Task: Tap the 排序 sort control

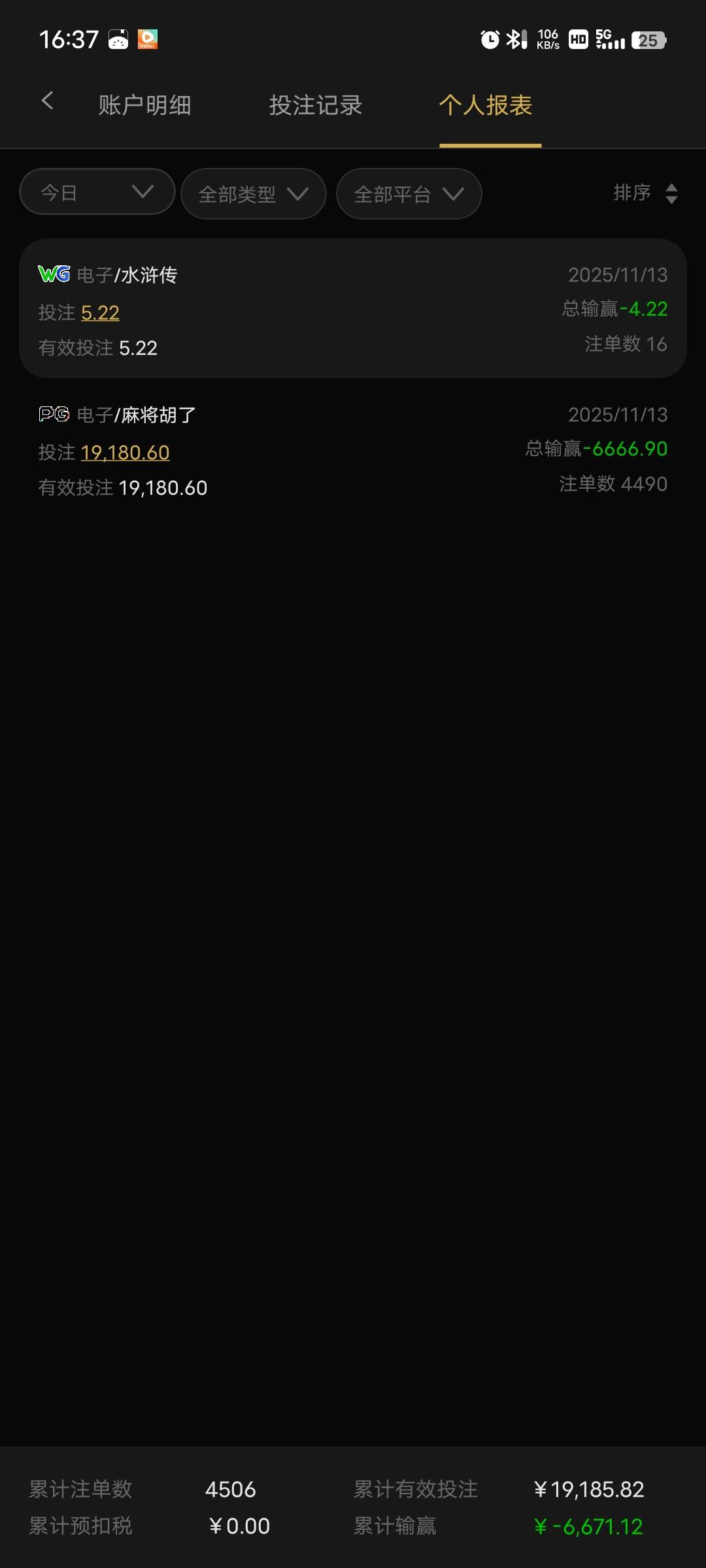Action: pyautogui.click(x=645, y=193)
